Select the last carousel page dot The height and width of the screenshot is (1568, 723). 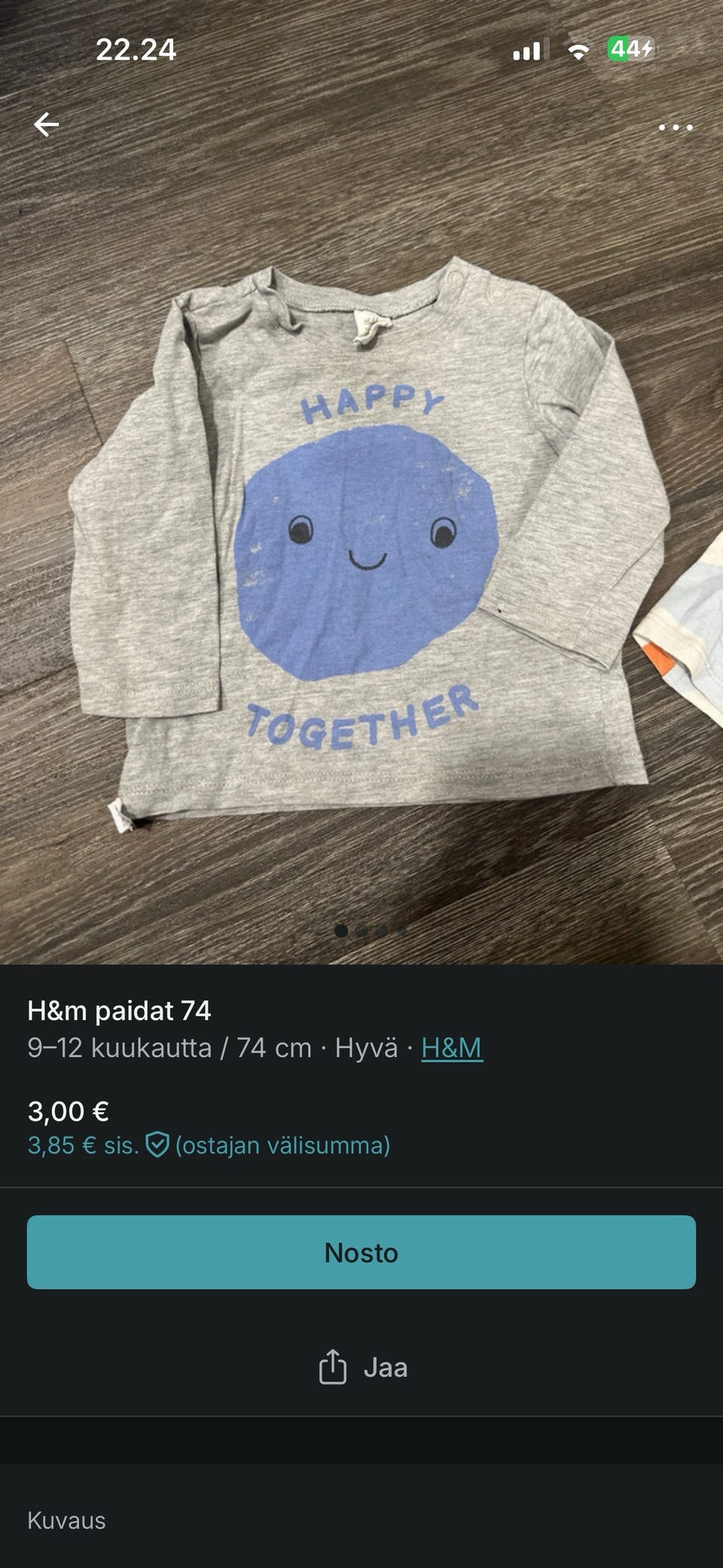click(x=400, y=932)
